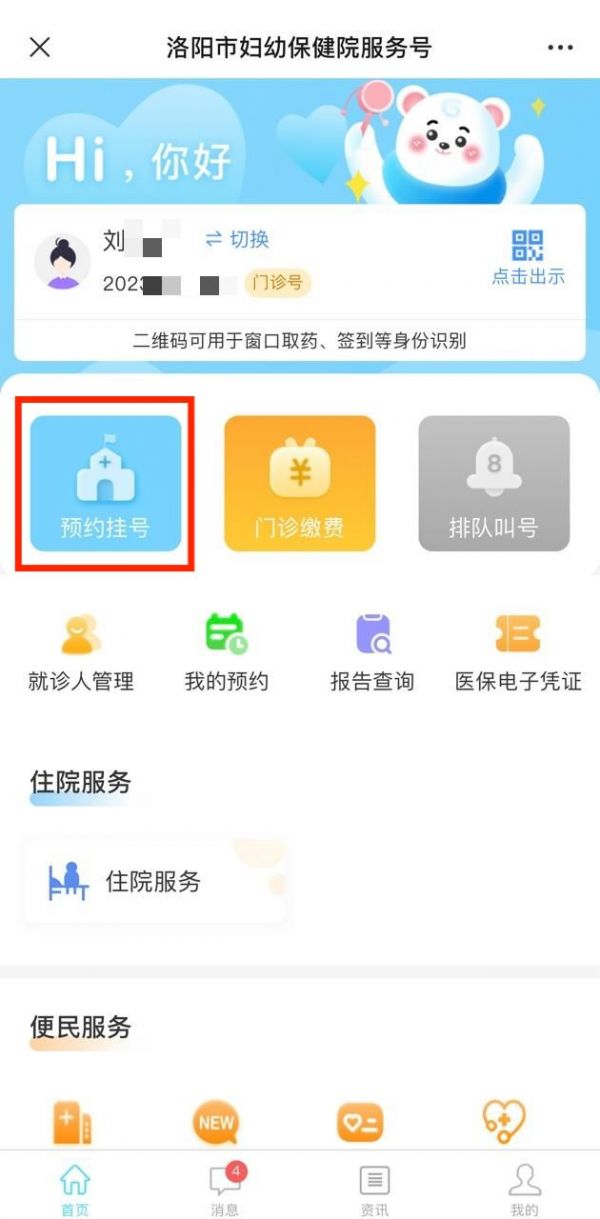Switch to the 我的 profile tab

pyautogui.click(x=524, y=1188)
